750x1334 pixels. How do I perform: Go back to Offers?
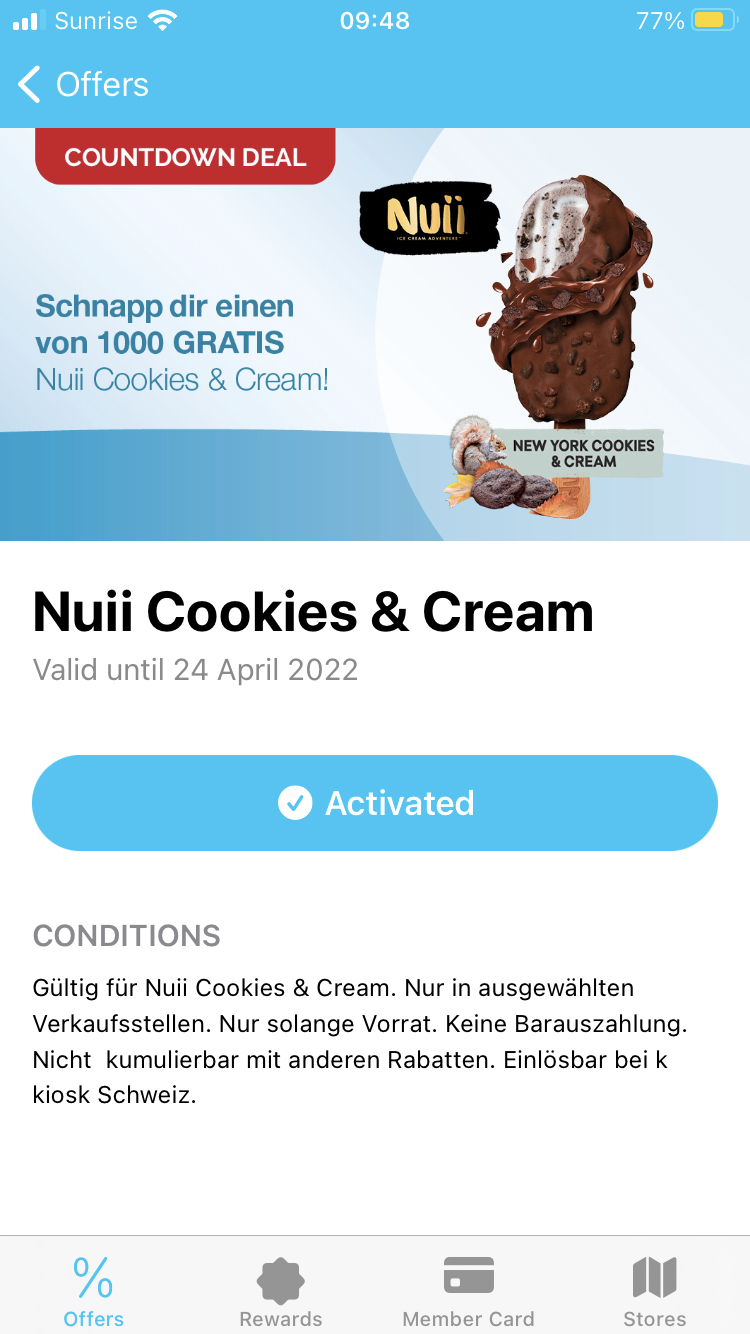(x=83, y=85)
